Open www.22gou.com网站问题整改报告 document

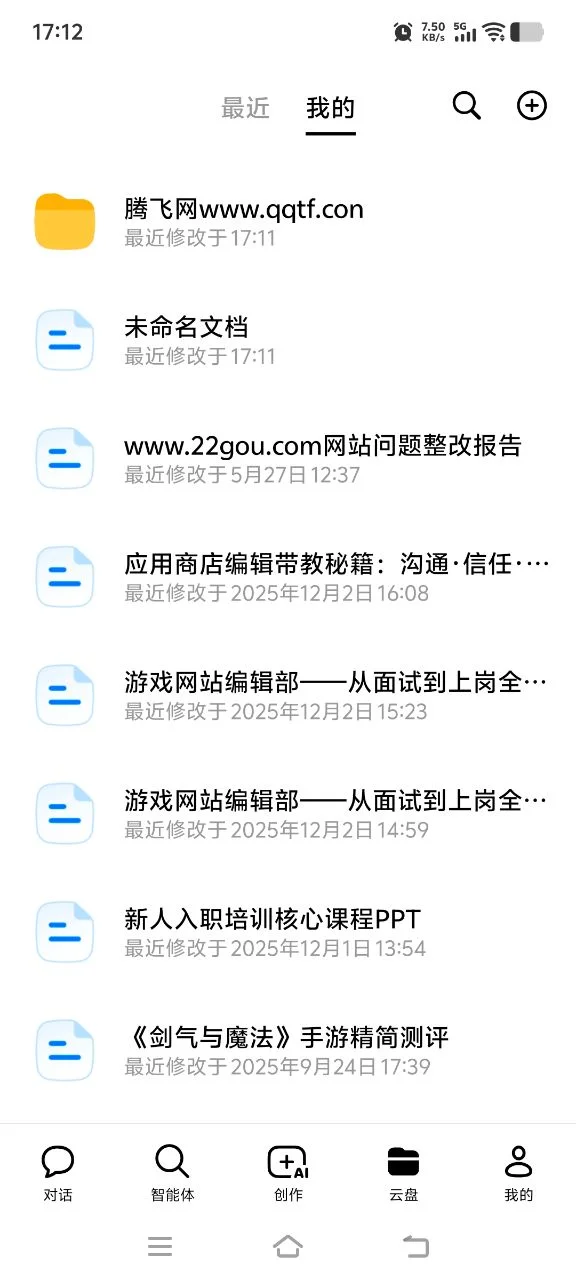pyautogui.click(x=288, y=459)
